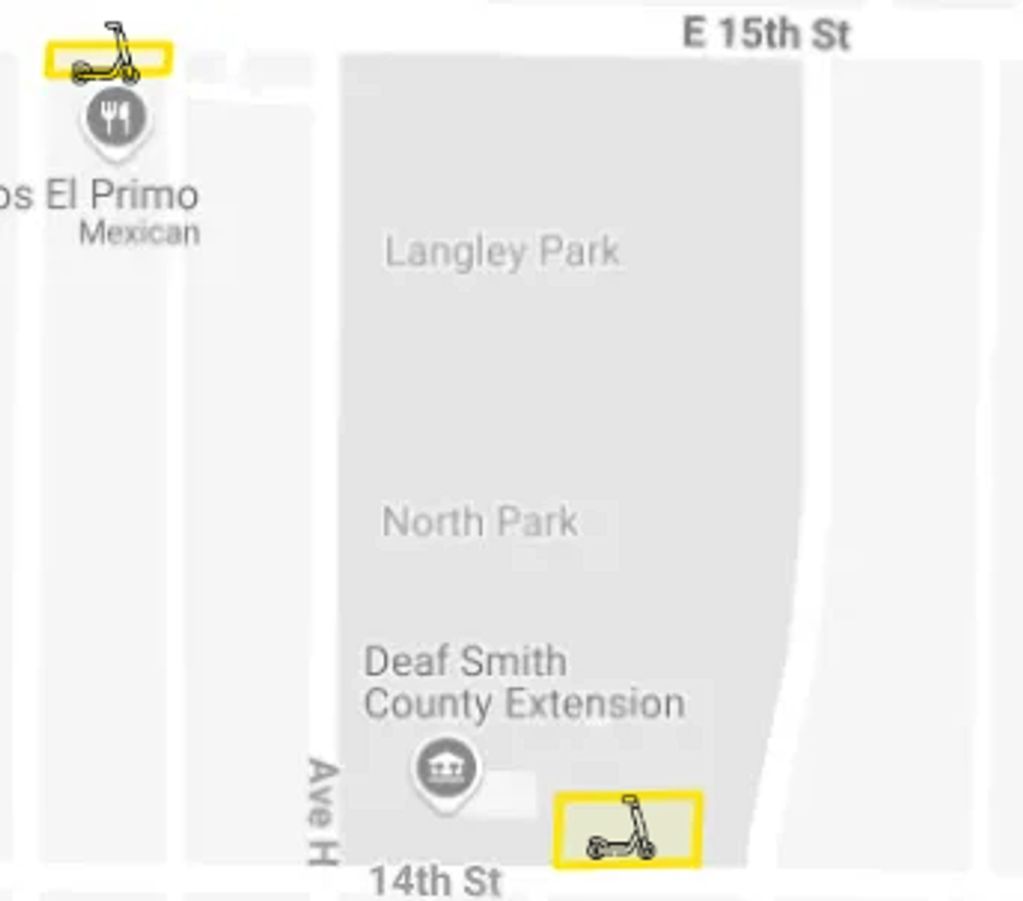Select the scooter marker near El Primo
Screen dimensions: 1023x901
[107, 58]
